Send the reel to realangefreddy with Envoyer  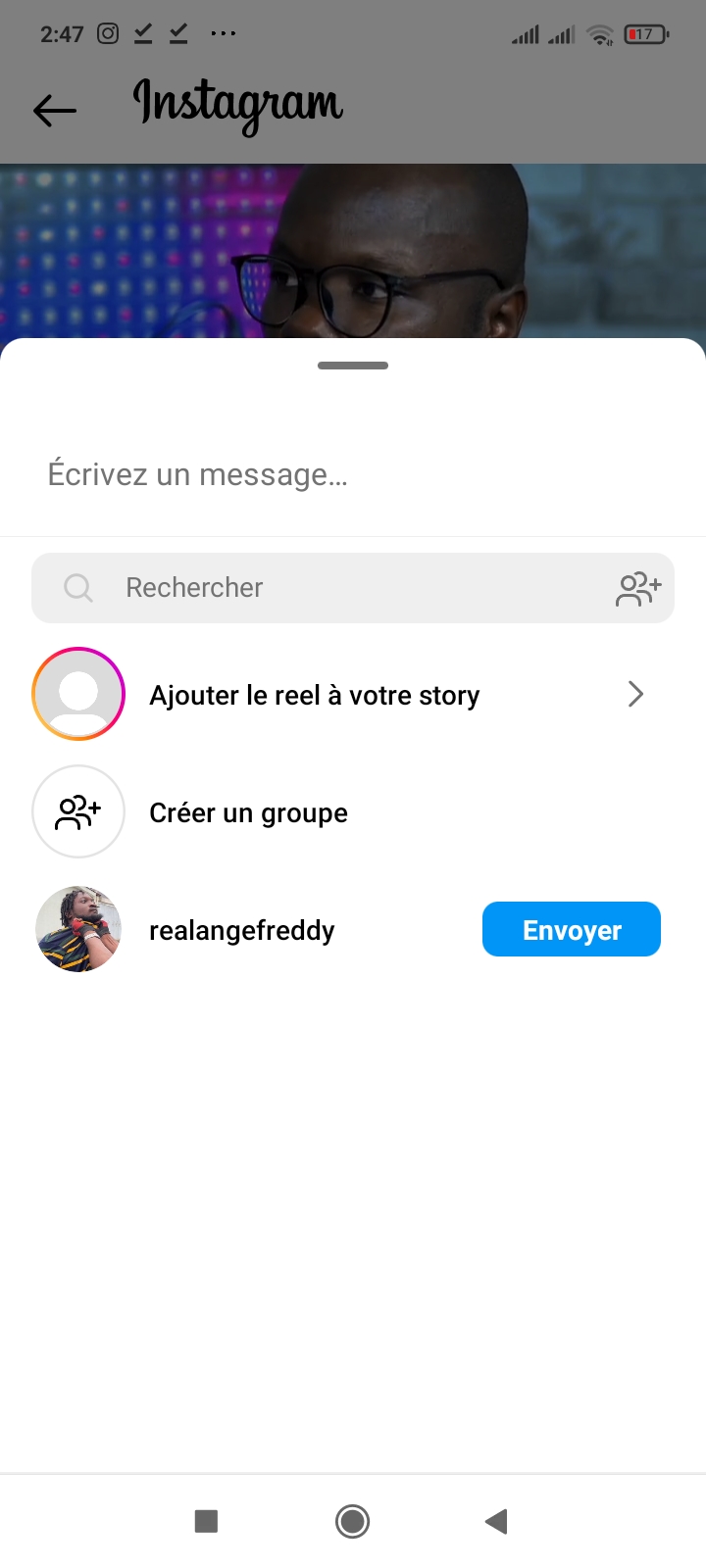[571, 929]
